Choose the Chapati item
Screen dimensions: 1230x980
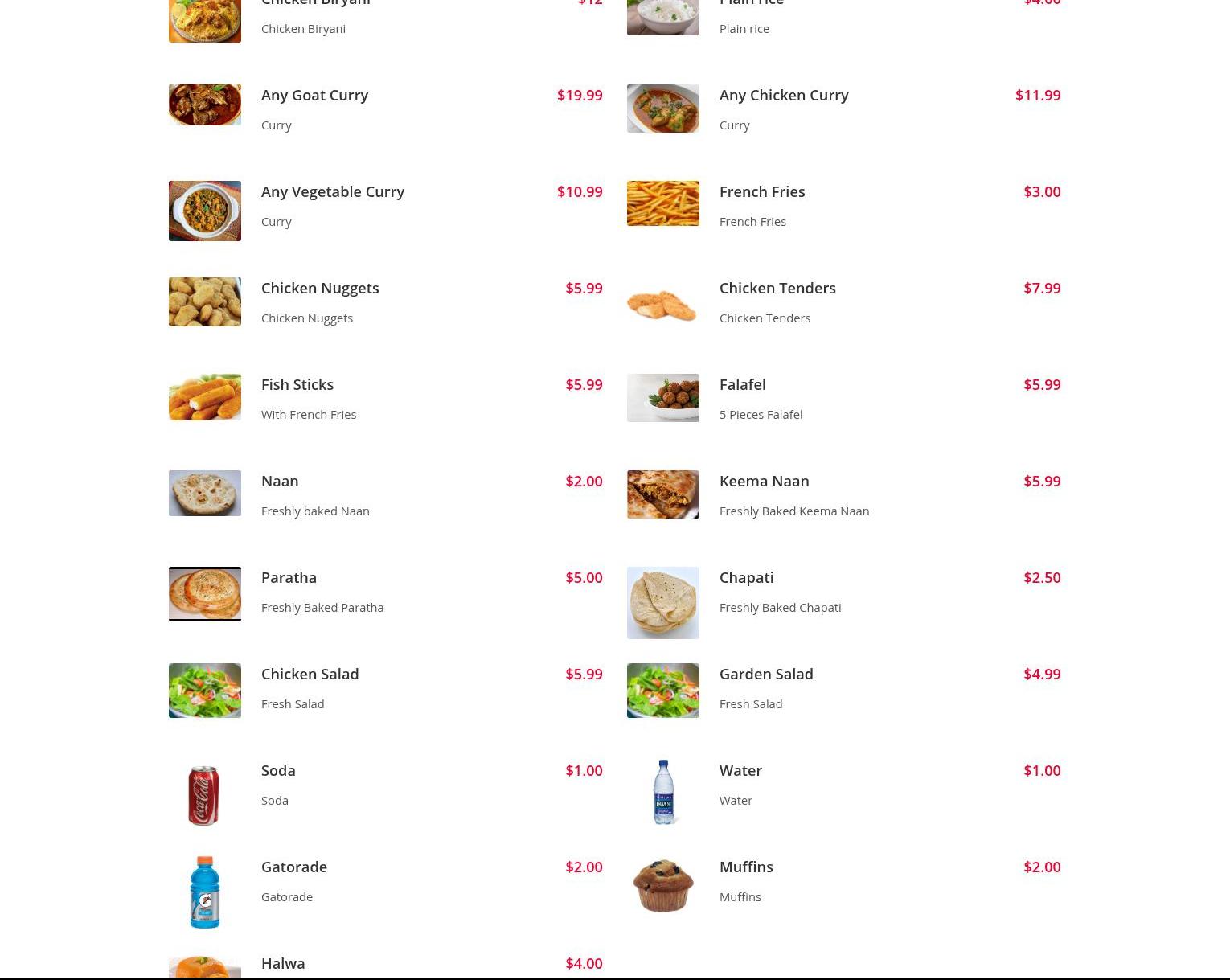click(746, 577)
